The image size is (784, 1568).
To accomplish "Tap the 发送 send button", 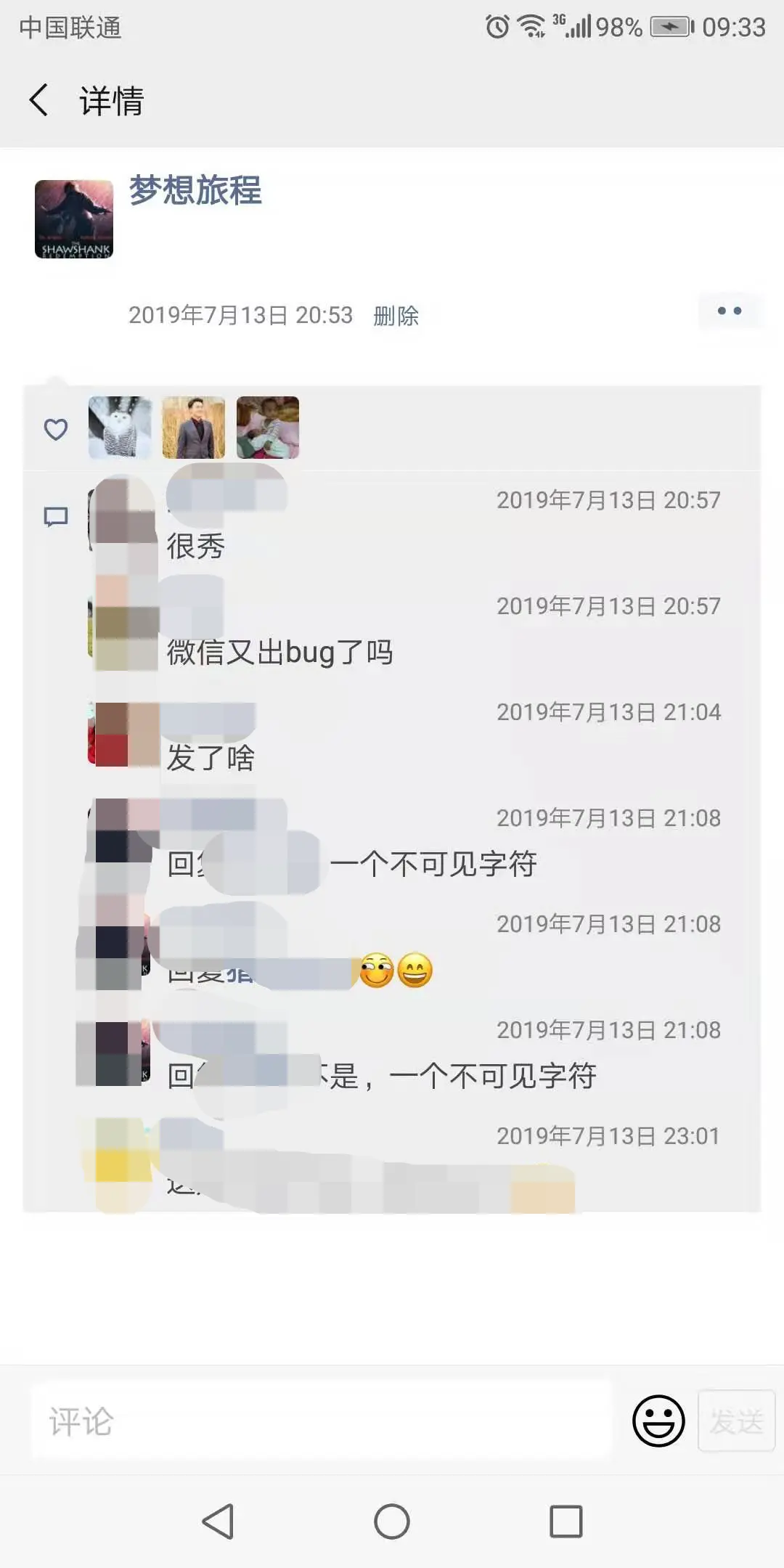I will [736, 1421].
